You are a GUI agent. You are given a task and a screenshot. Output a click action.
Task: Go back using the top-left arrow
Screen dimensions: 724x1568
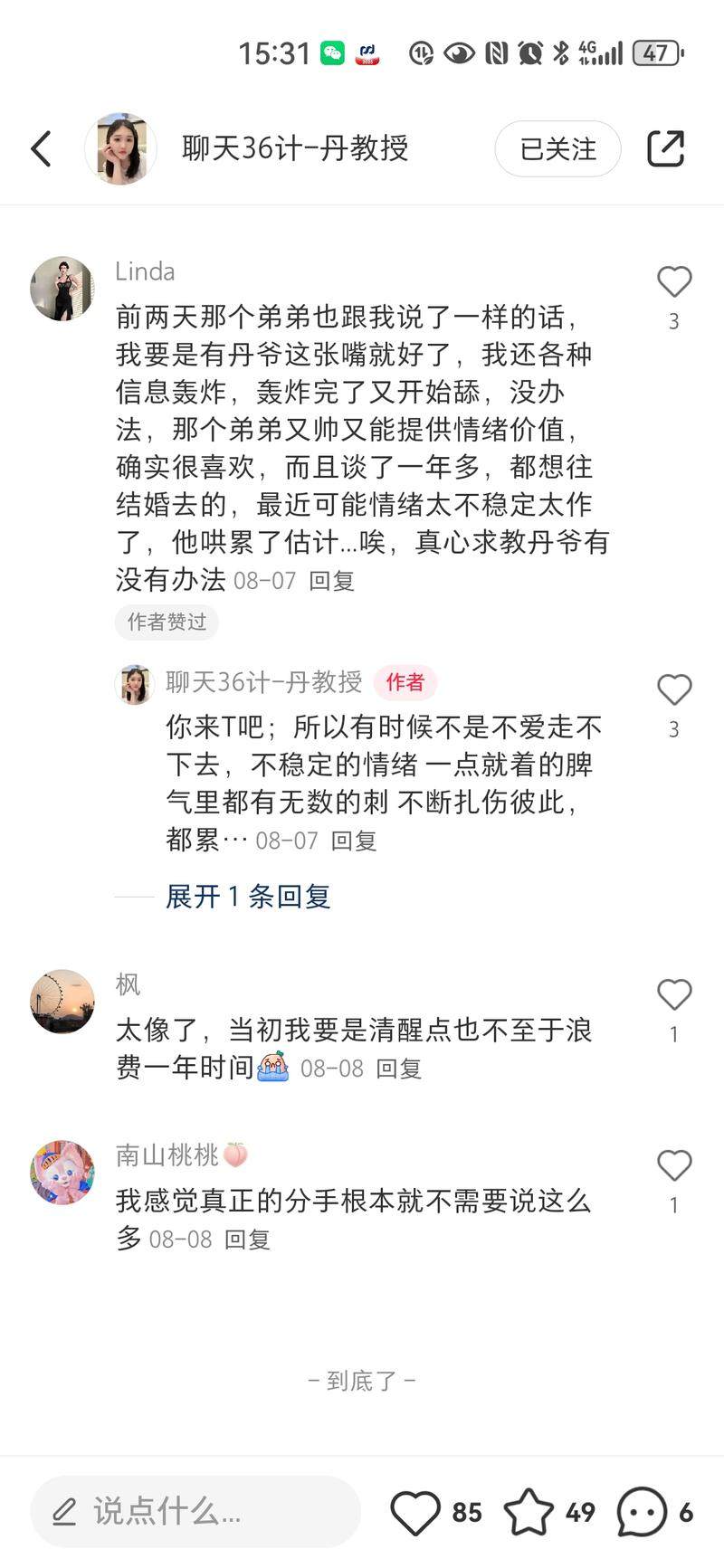[42, 148]
